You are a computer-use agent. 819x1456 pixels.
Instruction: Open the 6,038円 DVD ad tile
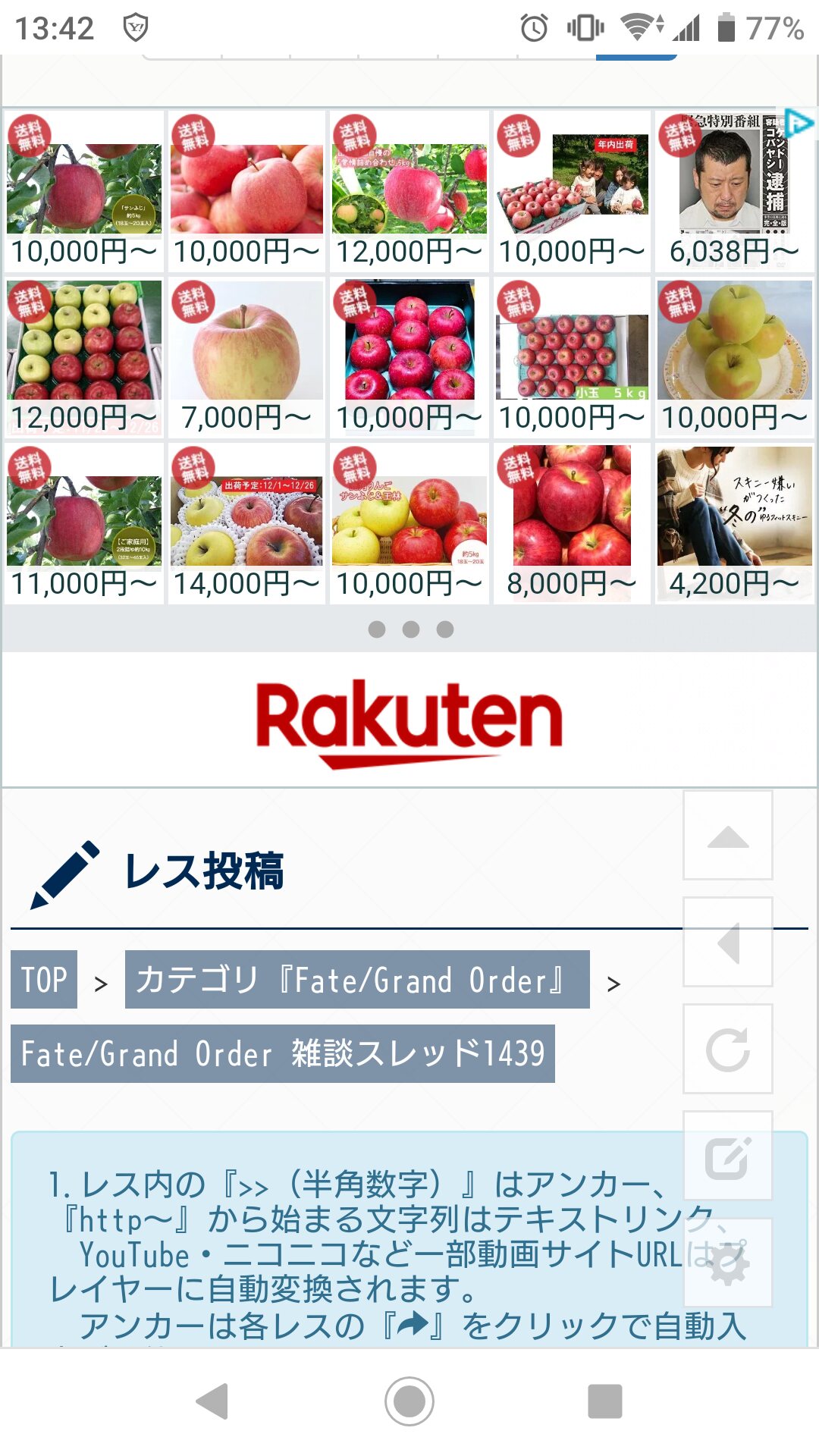[x=734, y=191]
